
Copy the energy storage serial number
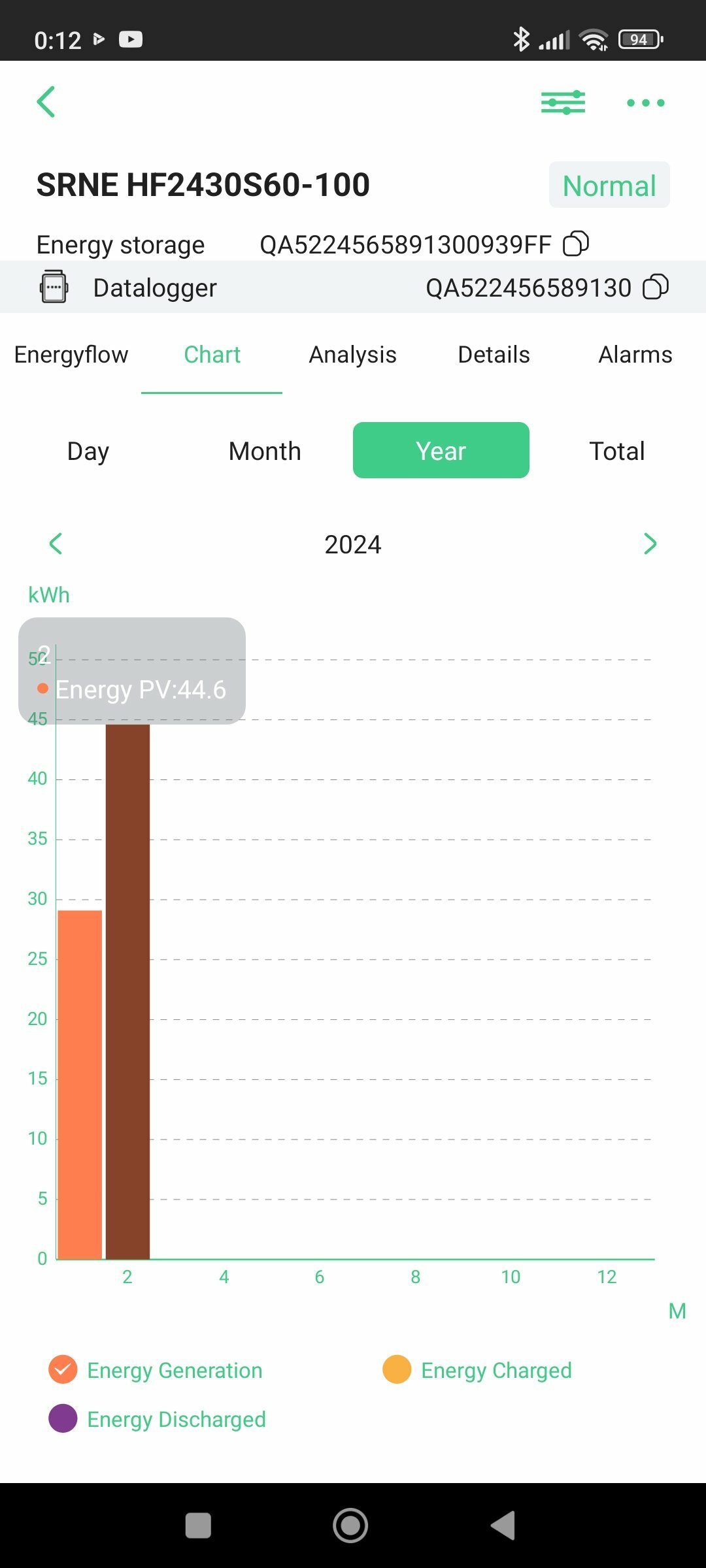576,244
